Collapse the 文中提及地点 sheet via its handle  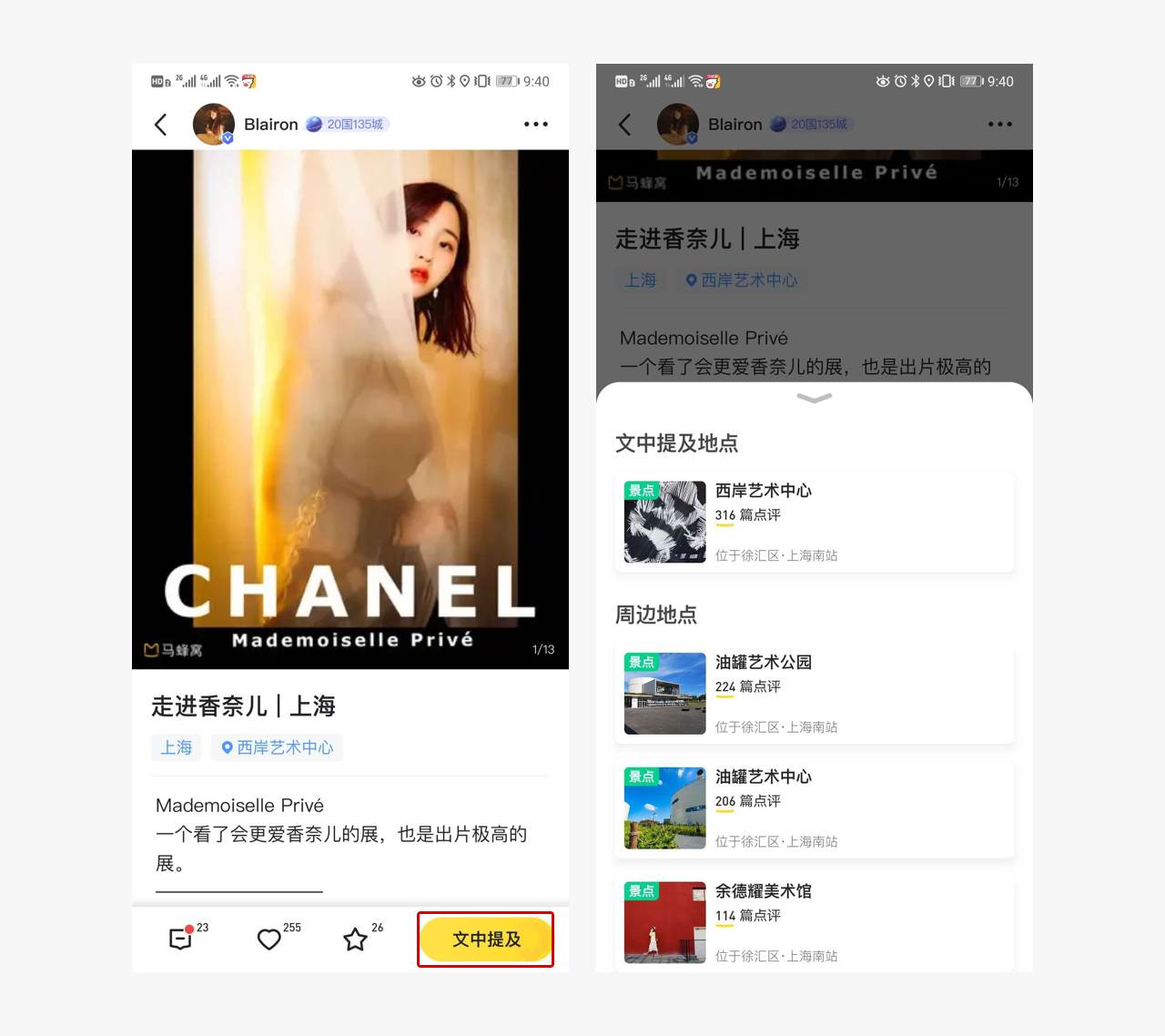pyautogui.click(x=814, y=398)
